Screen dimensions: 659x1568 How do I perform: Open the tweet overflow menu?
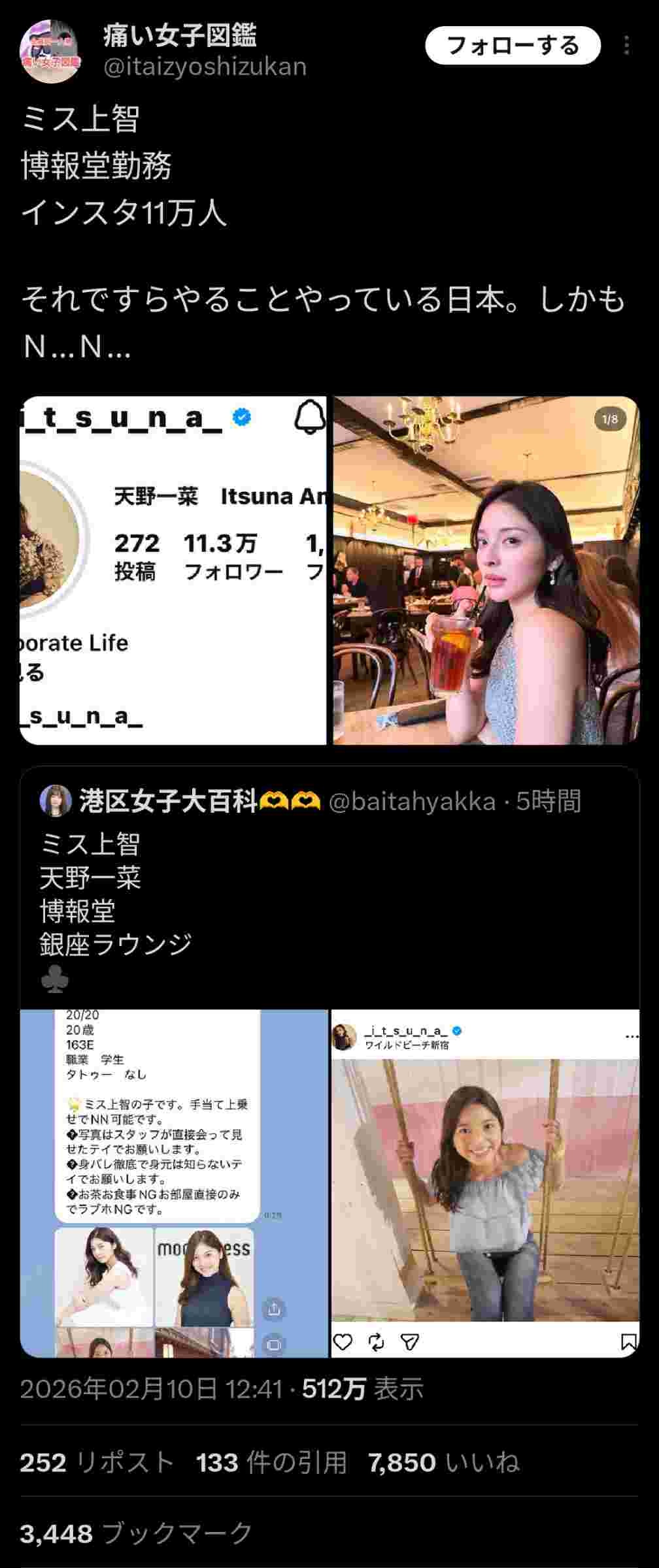[626, 46]
